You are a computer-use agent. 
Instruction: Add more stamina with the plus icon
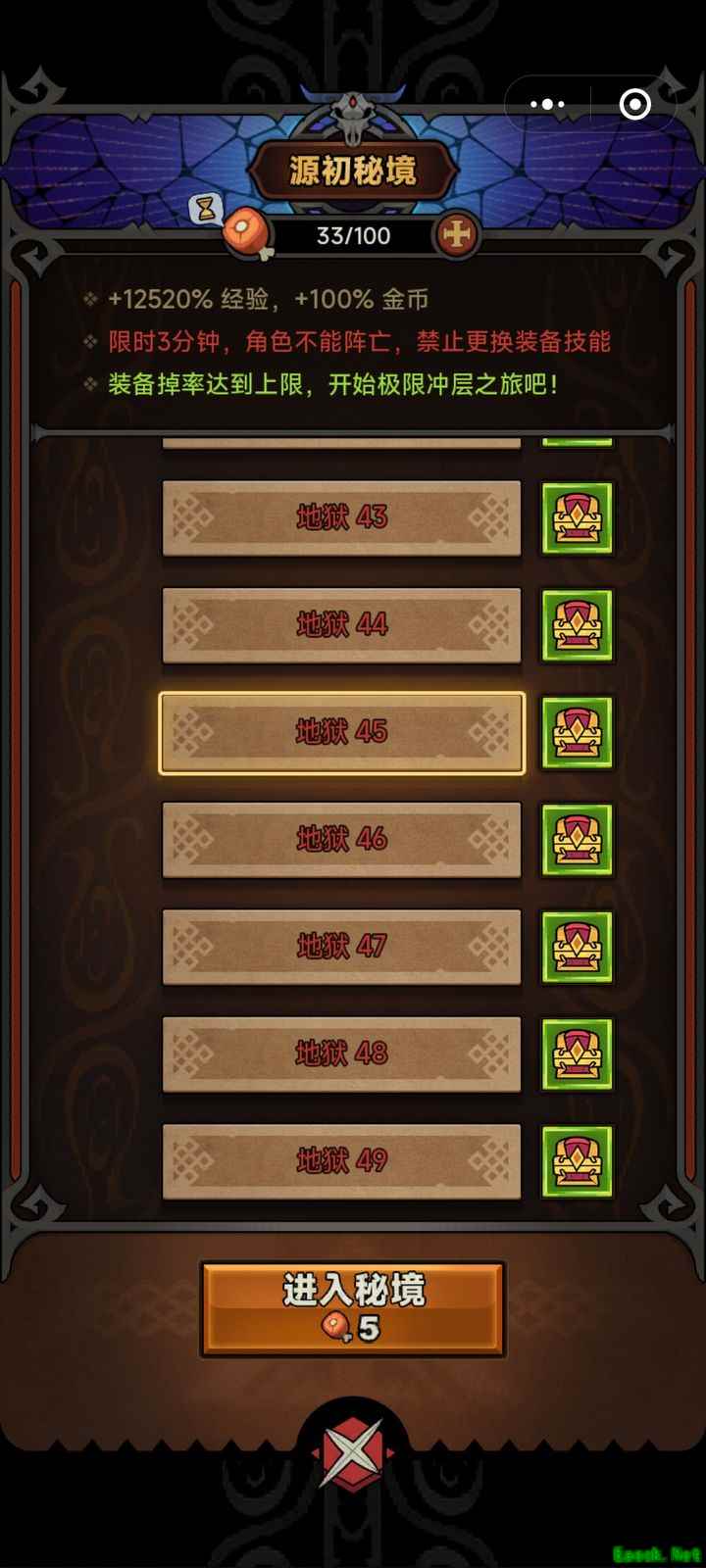(456, 235)
